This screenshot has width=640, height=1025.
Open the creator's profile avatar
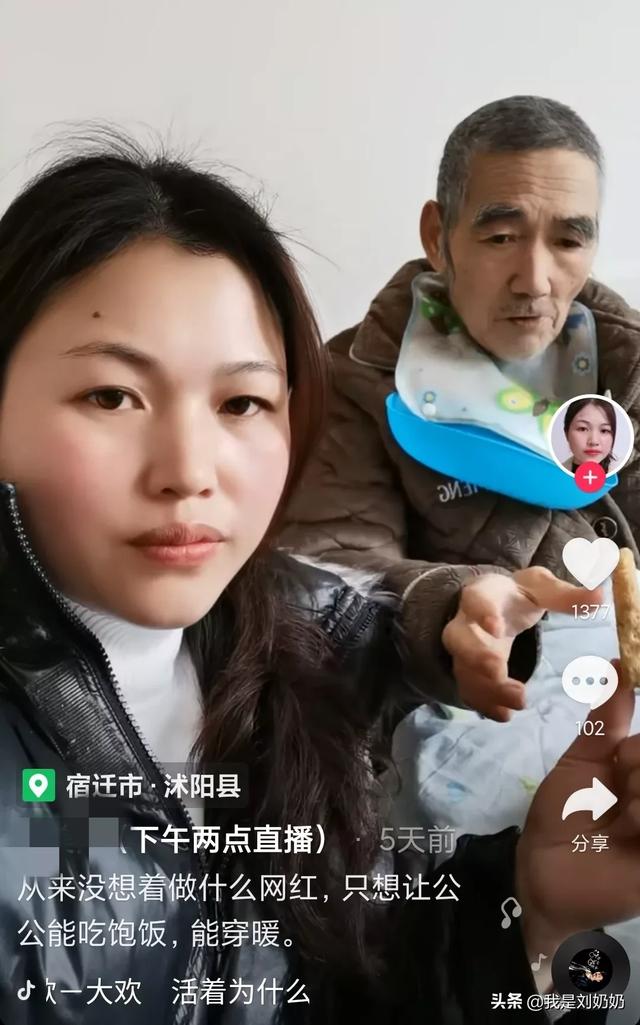pyautogui.click(x=590, y=433)
